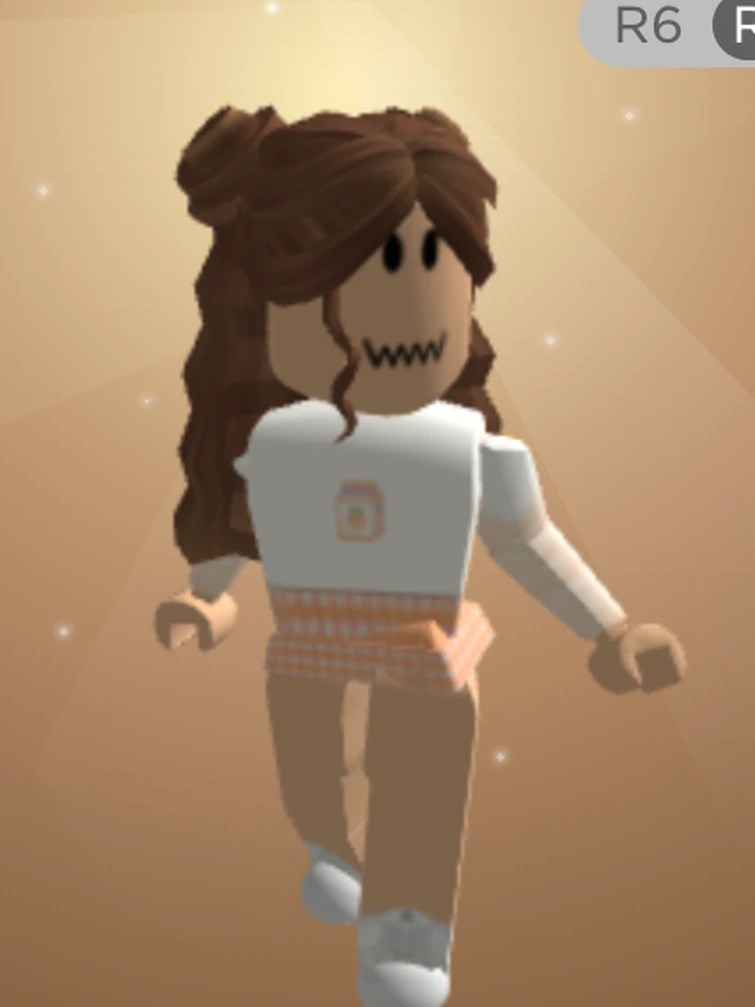Switch the avatar to R6 mode
Screen dimensions: 755x1007
point(647,27)
